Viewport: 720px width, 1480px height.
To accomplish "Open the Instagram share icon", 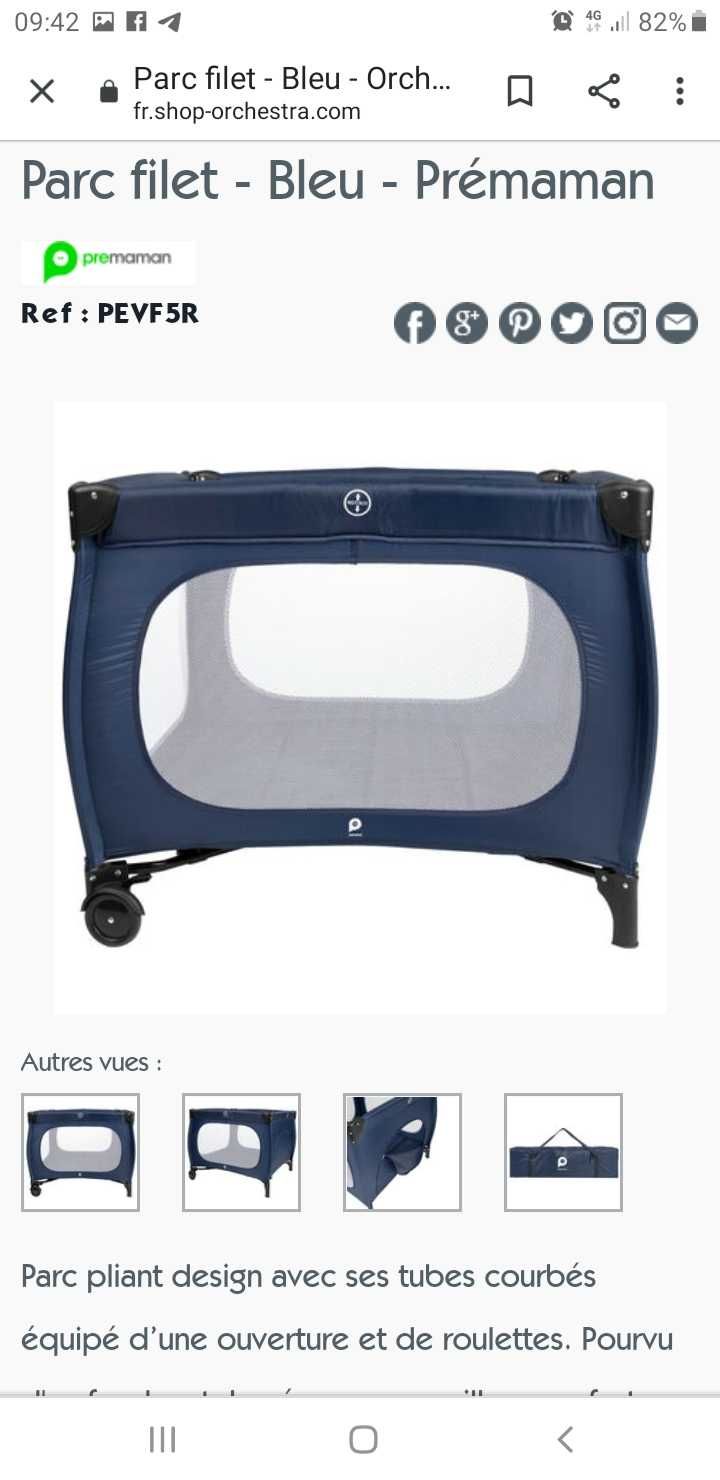I will click(x=624, y=324).
